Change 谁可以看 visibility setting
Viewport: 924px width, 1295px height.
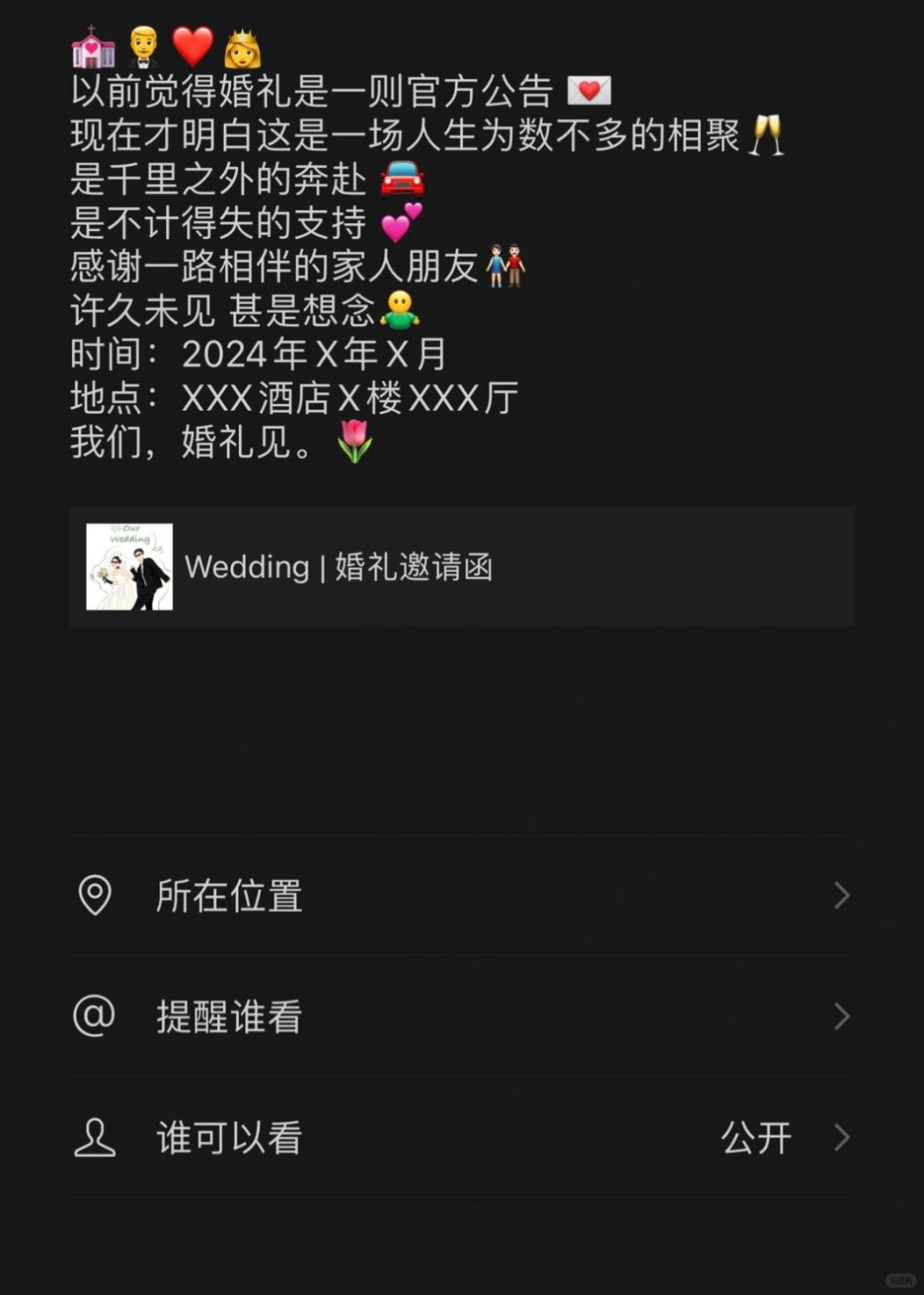click(x=460, y=1137)
